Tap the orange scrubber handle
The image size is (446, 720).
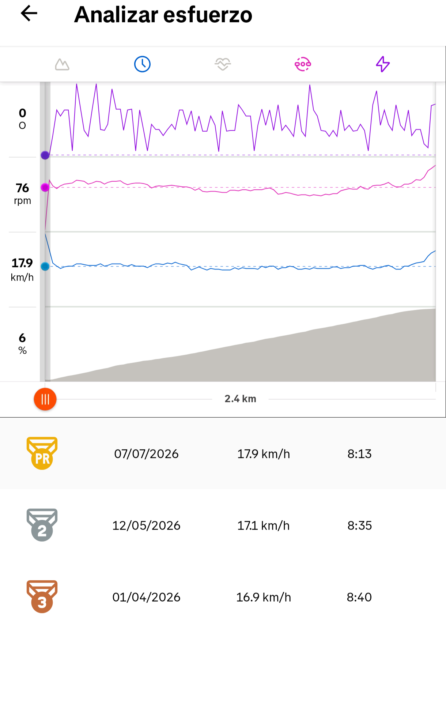pos(45,399)
